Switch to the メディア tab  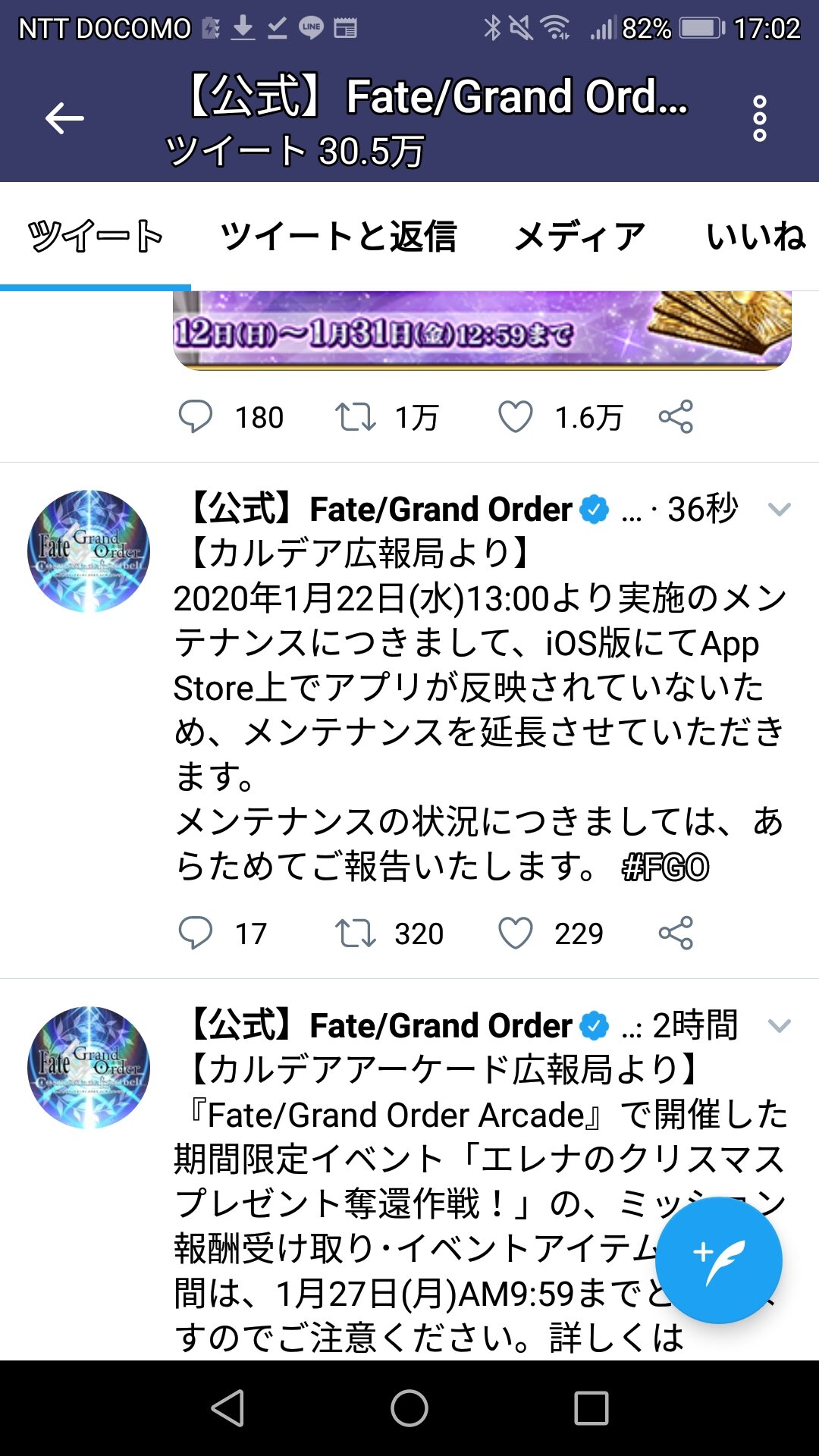(x=580, y=236)
